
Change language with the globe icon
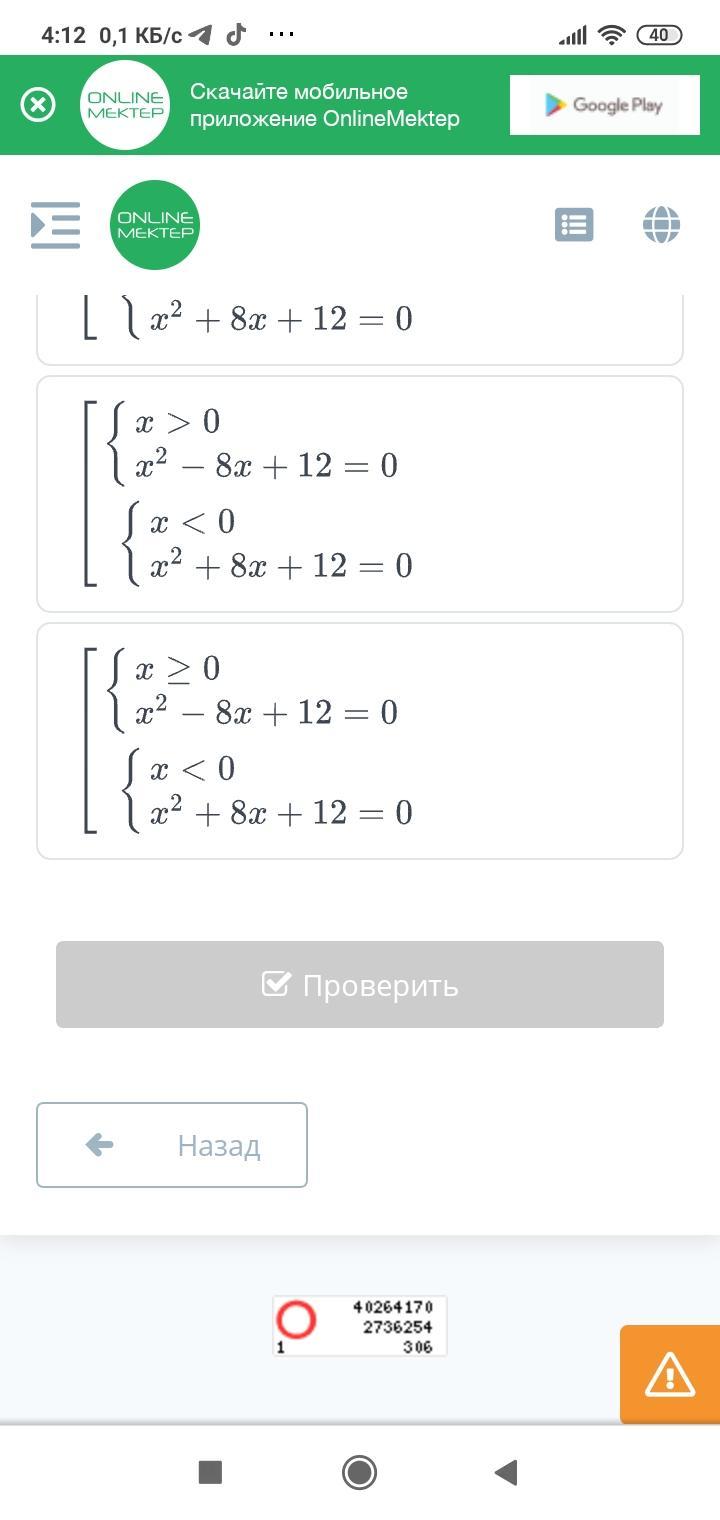pos(661,225)
